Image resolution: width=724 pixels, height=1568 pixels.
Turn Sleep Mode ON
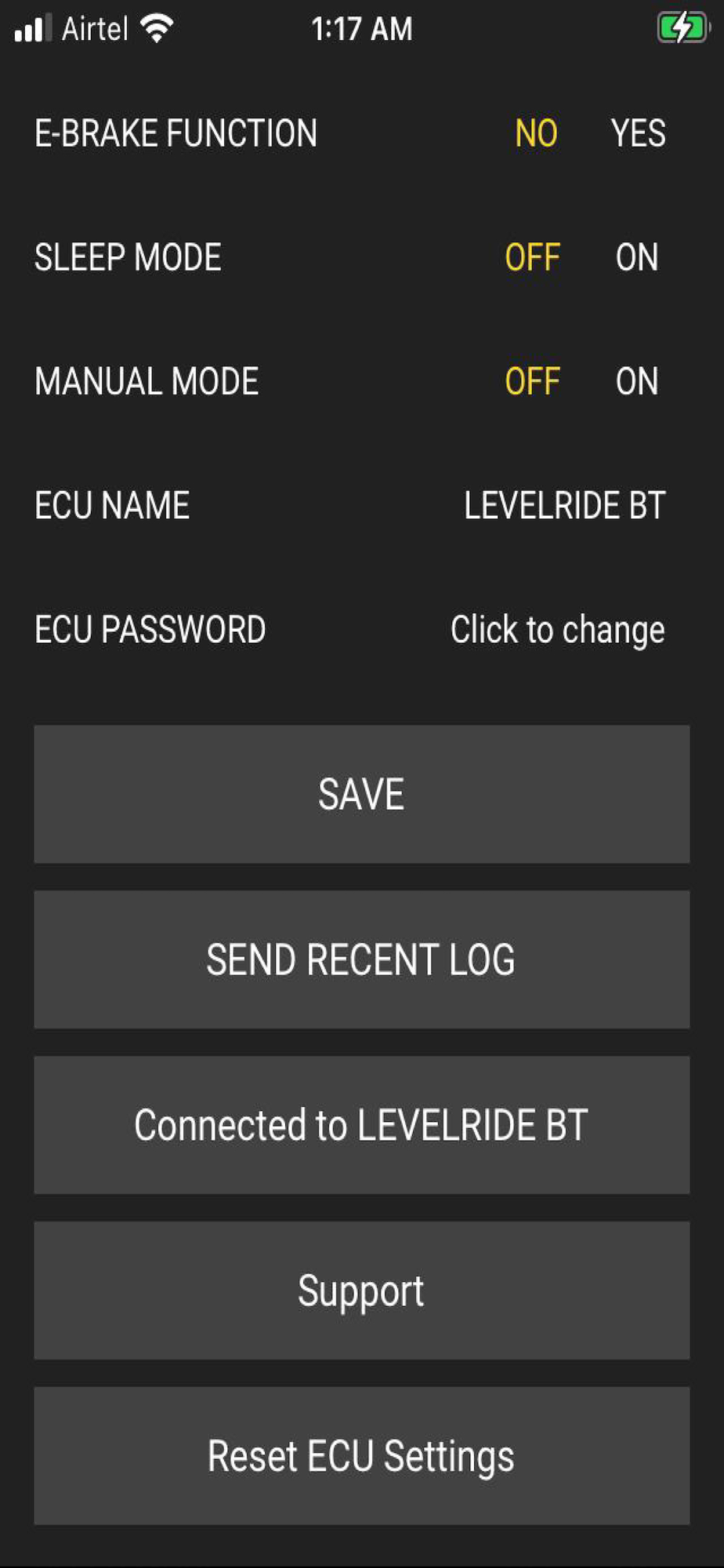coord(636,258)
